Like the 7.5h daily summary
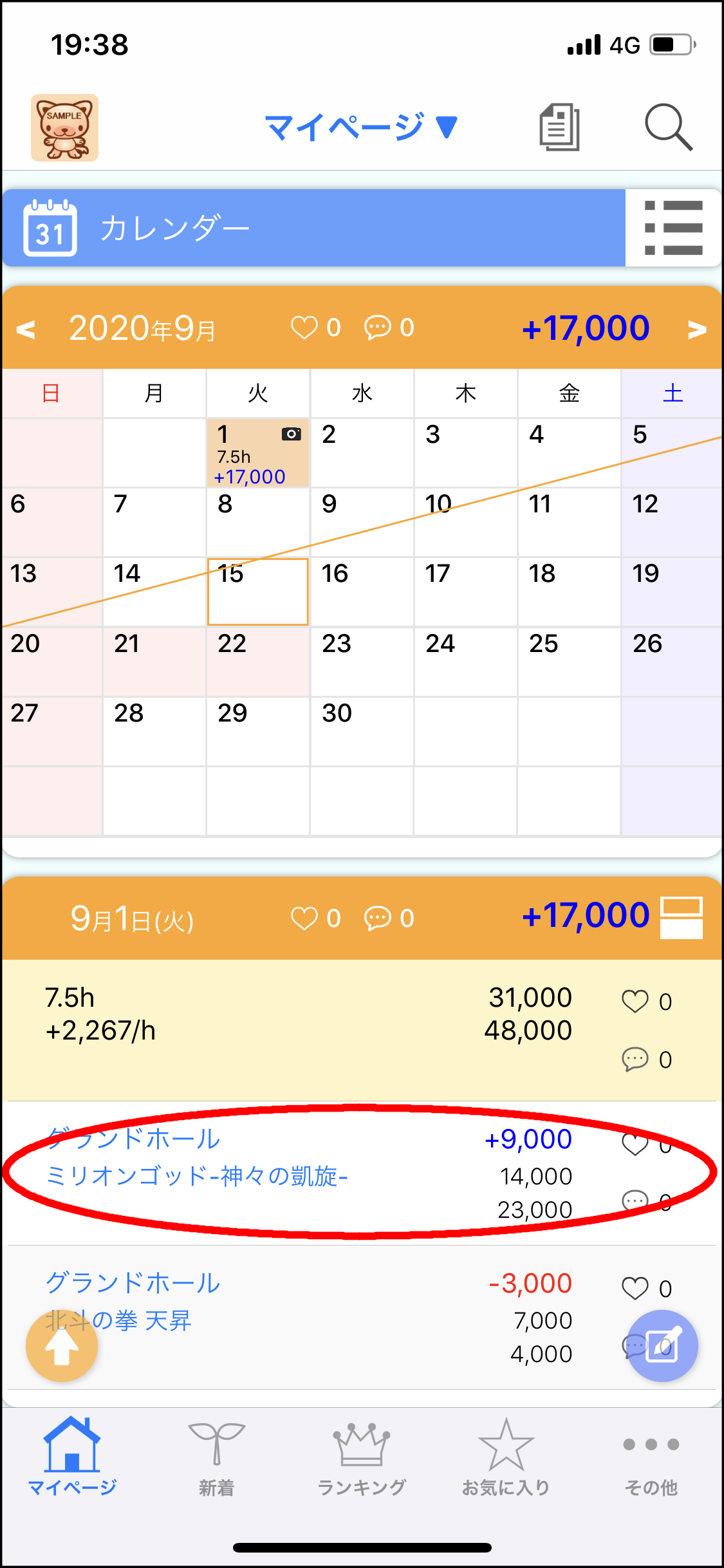The width and height of the screenshot is (724, 1568). [635, 1002]
